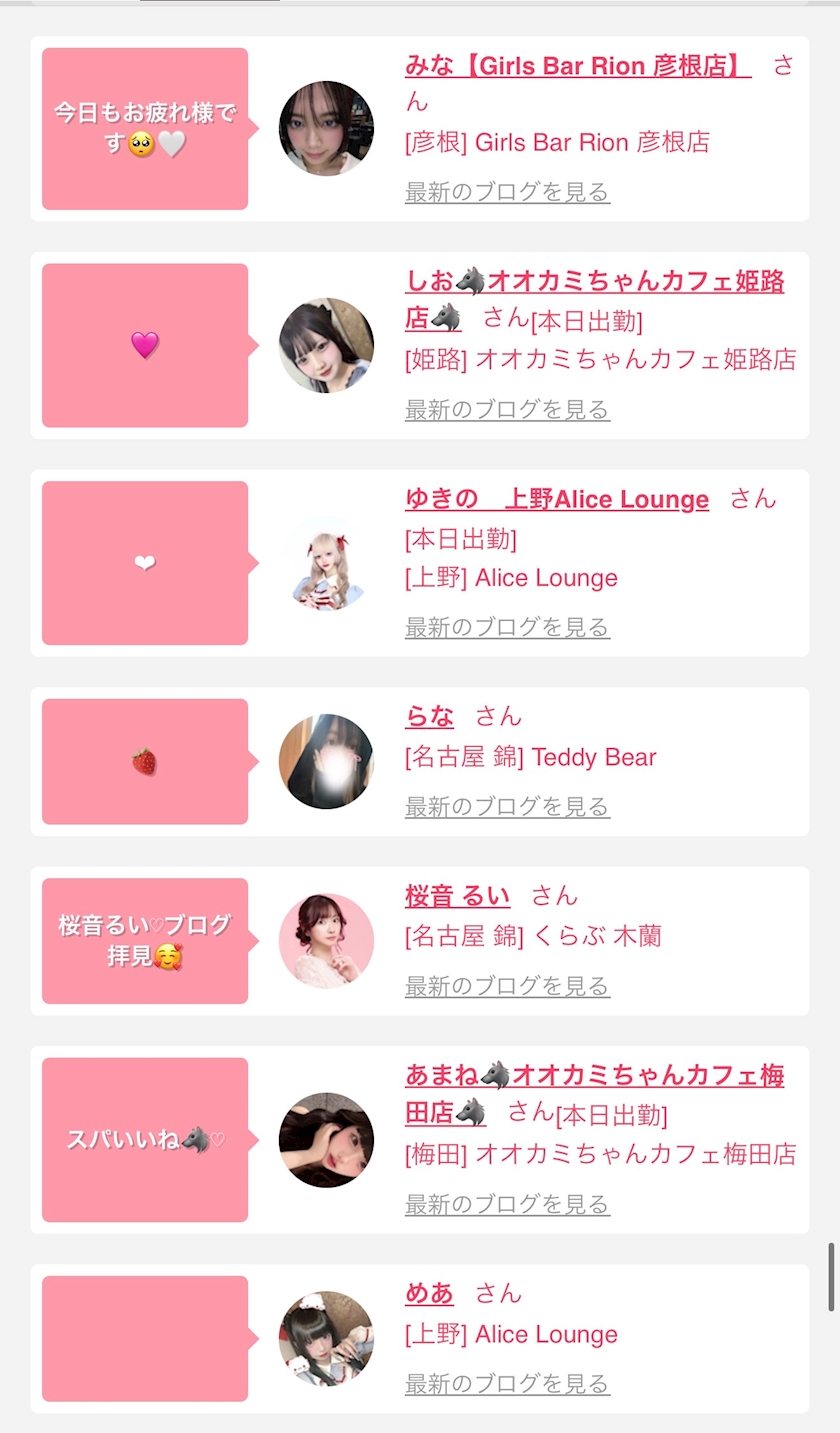Tap みな's round profile photo

coord(326,129)
